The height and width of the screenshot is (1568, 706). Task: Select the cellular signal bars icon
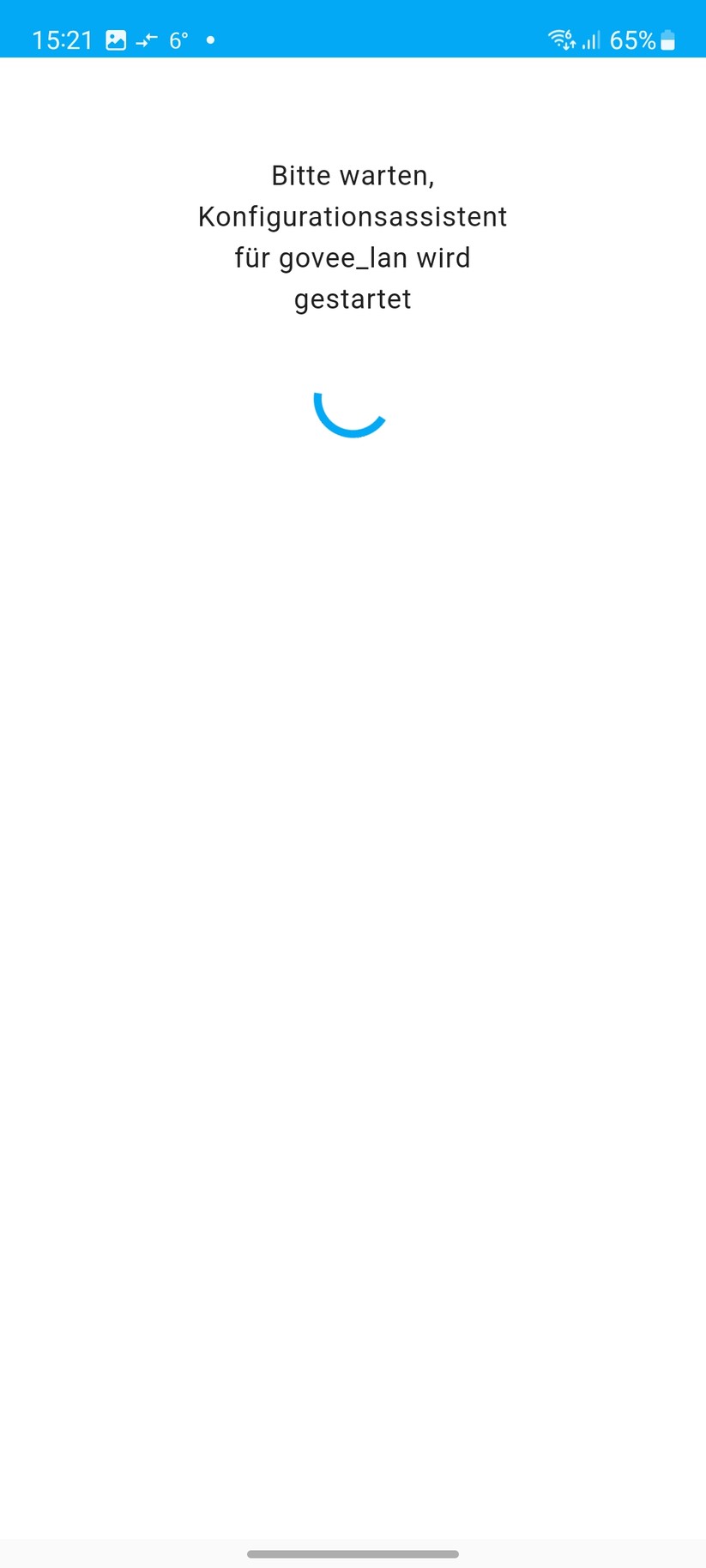(x=590, y=39)
